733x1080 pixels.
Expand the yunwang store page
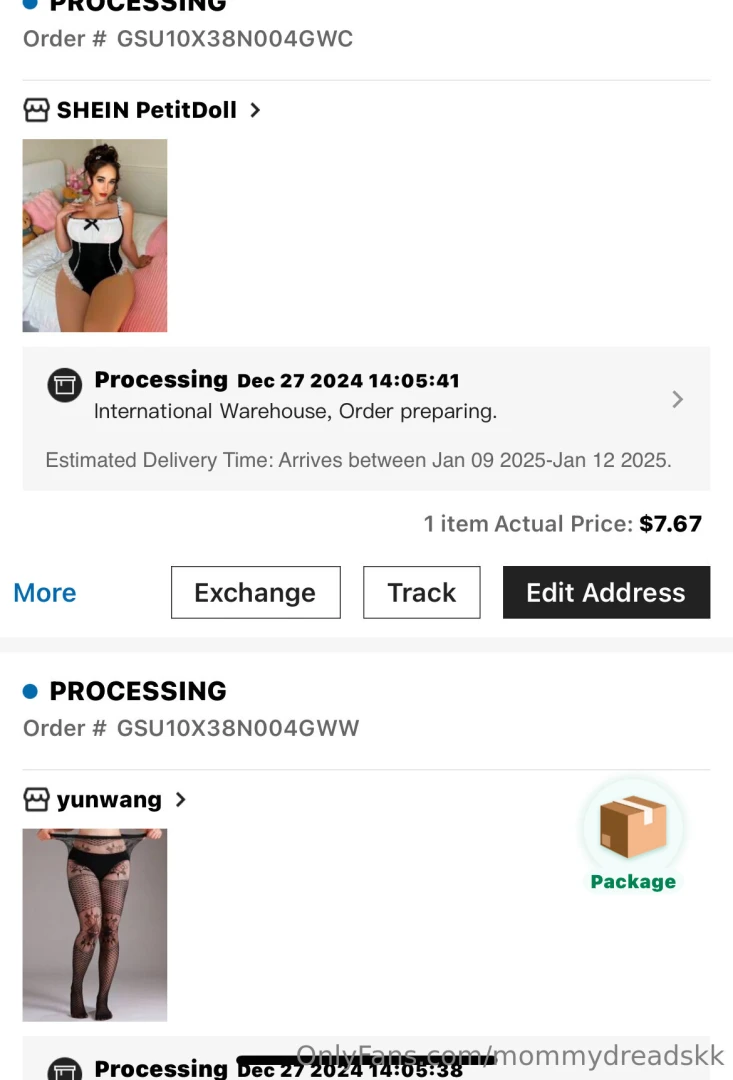click(x=180, y=799)
